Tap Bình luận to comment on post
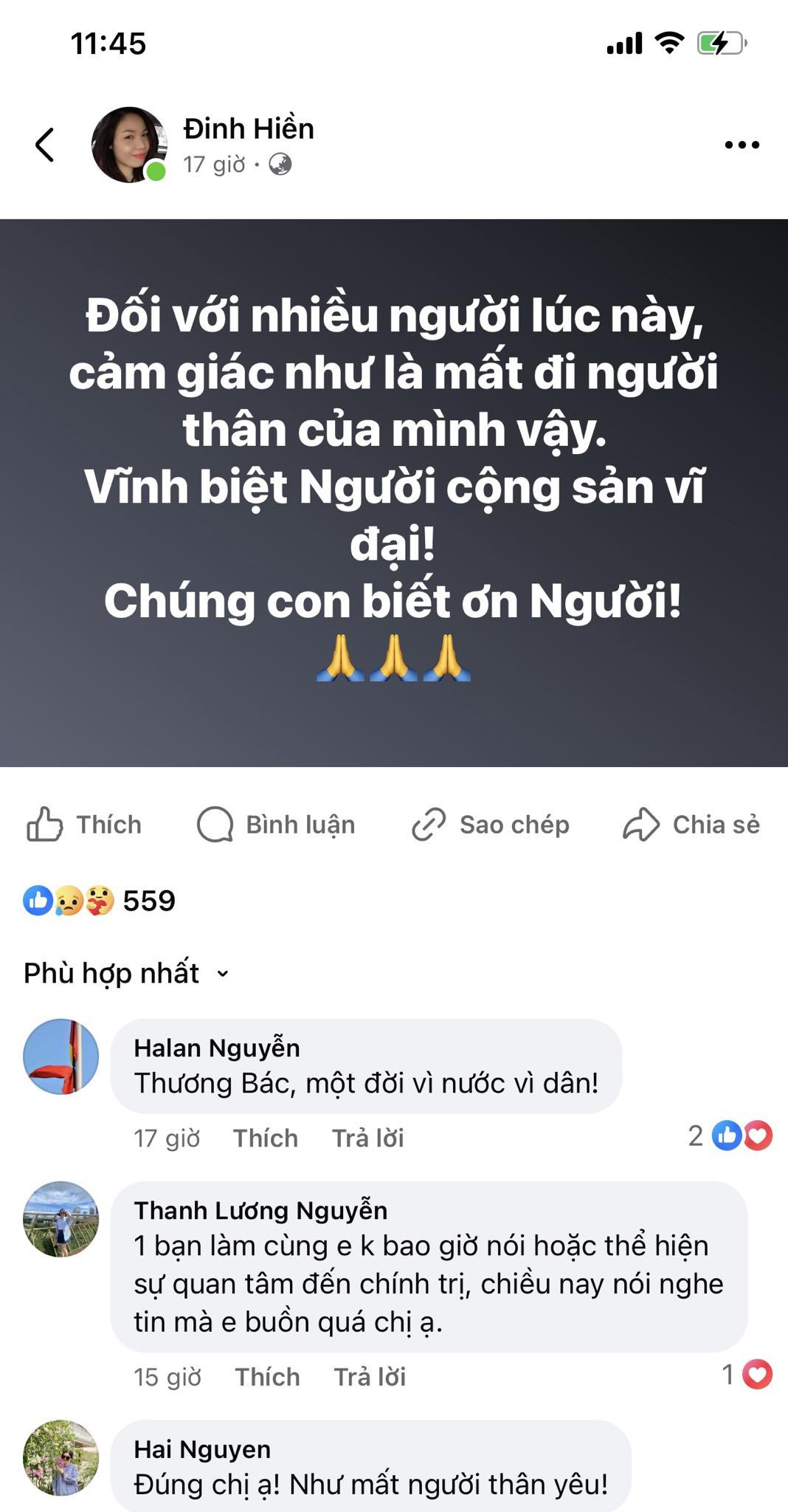Viewport: 788px width, 1512px height. 277,825
